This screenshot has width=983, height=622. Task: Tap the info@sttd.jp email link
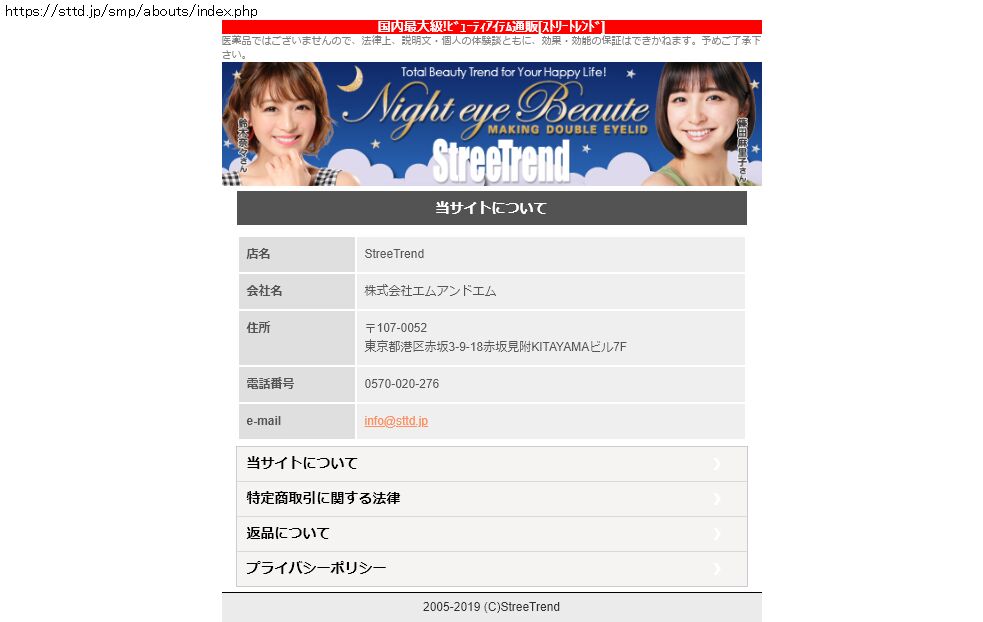tap(396, 421)
